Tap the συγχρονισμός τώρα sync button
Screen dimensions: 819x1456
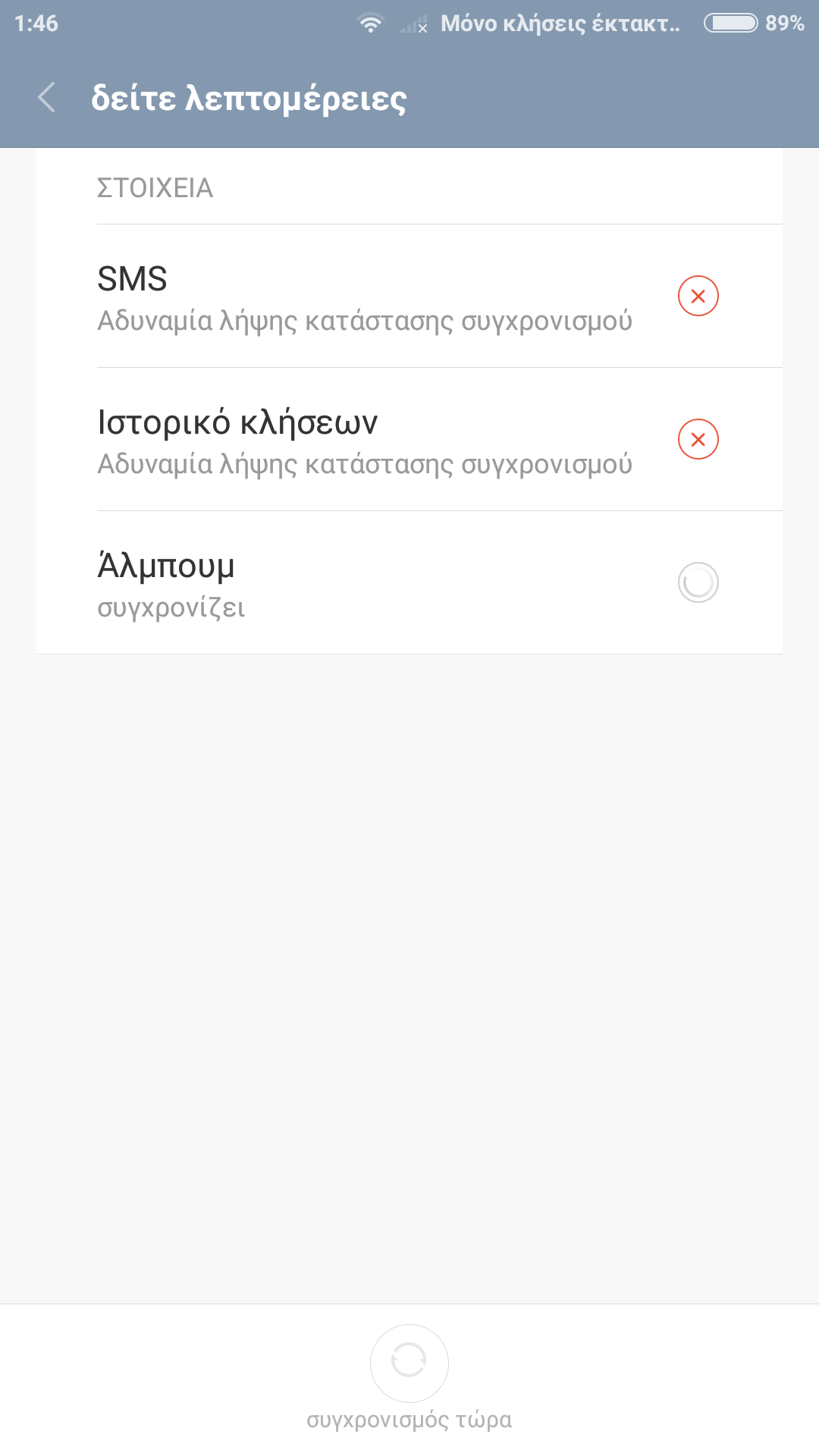click(409, 1363)
